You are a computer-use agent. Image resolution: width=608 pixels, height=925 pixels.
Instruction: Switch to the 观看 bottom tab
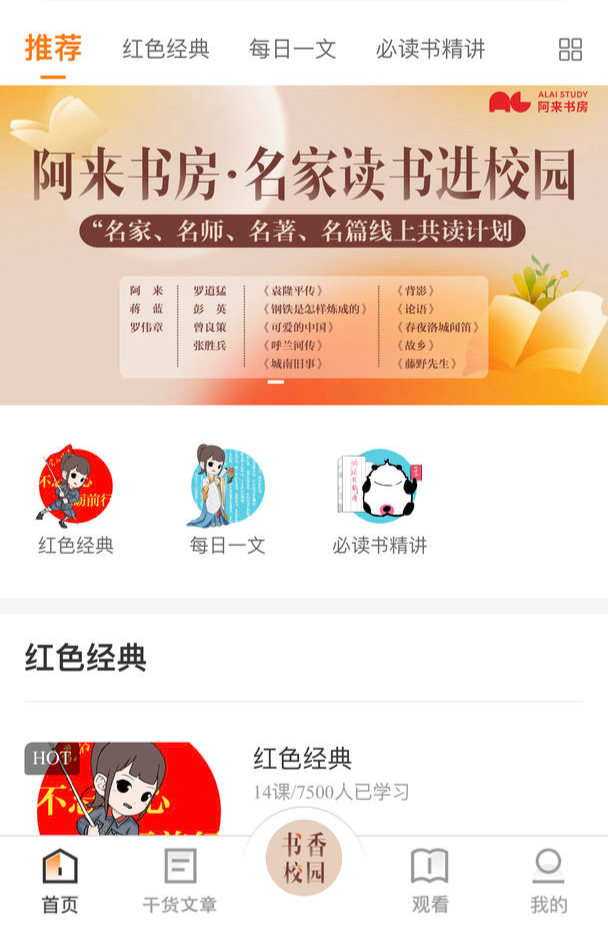click(x=430, y=880)
